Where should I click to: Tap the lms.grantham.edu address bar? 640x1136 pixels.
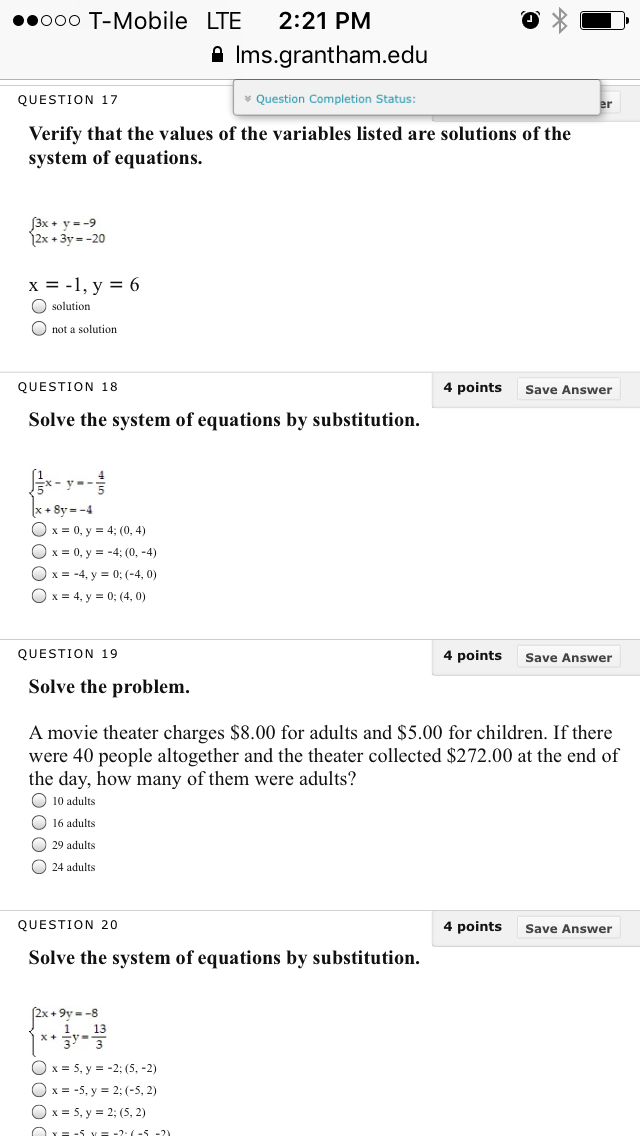coord(320,55)
